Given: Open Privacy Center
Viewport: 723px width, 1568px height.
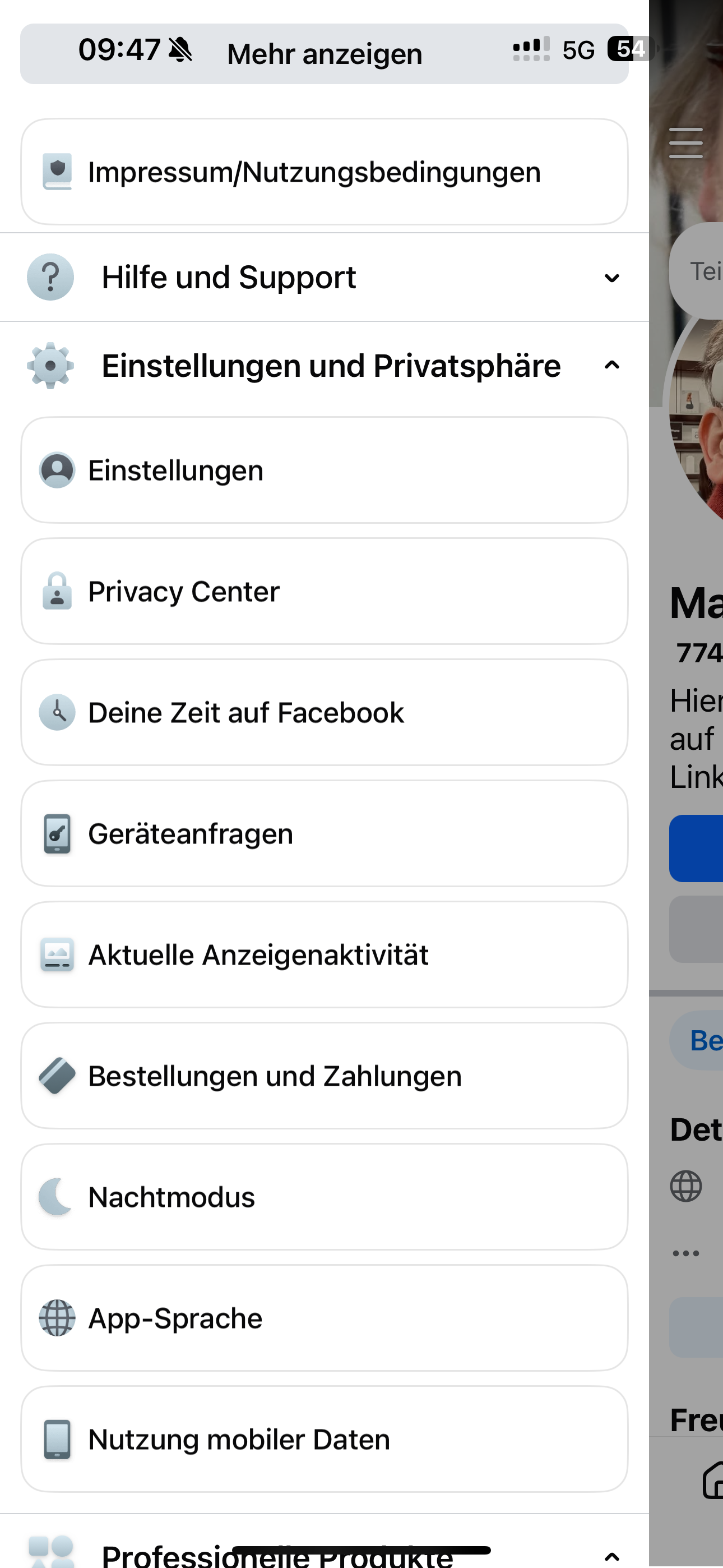Looking at the screenshot, I should coord(324,592).
